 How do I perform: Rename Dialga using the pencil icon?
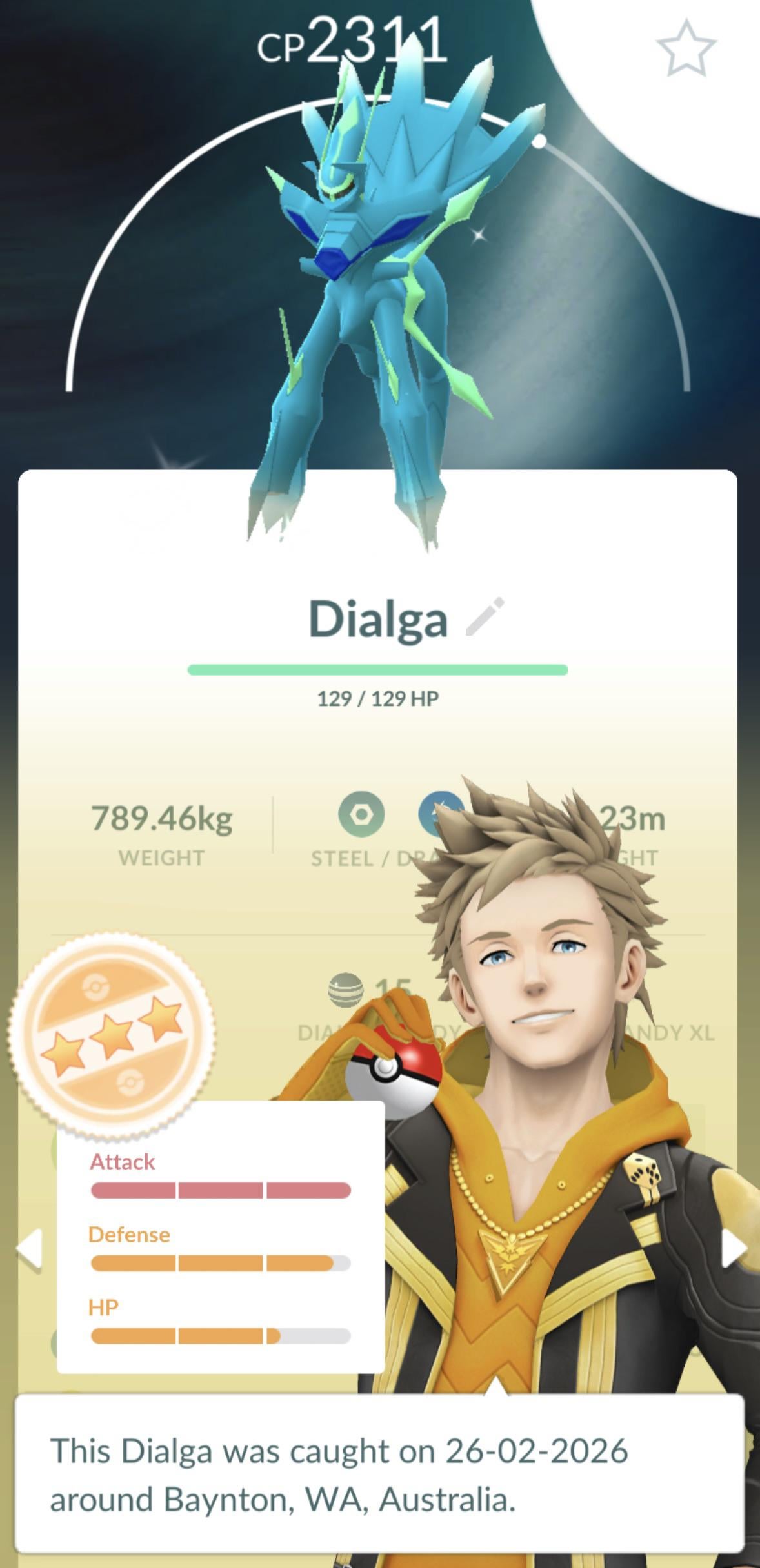[x=485, y=617]
